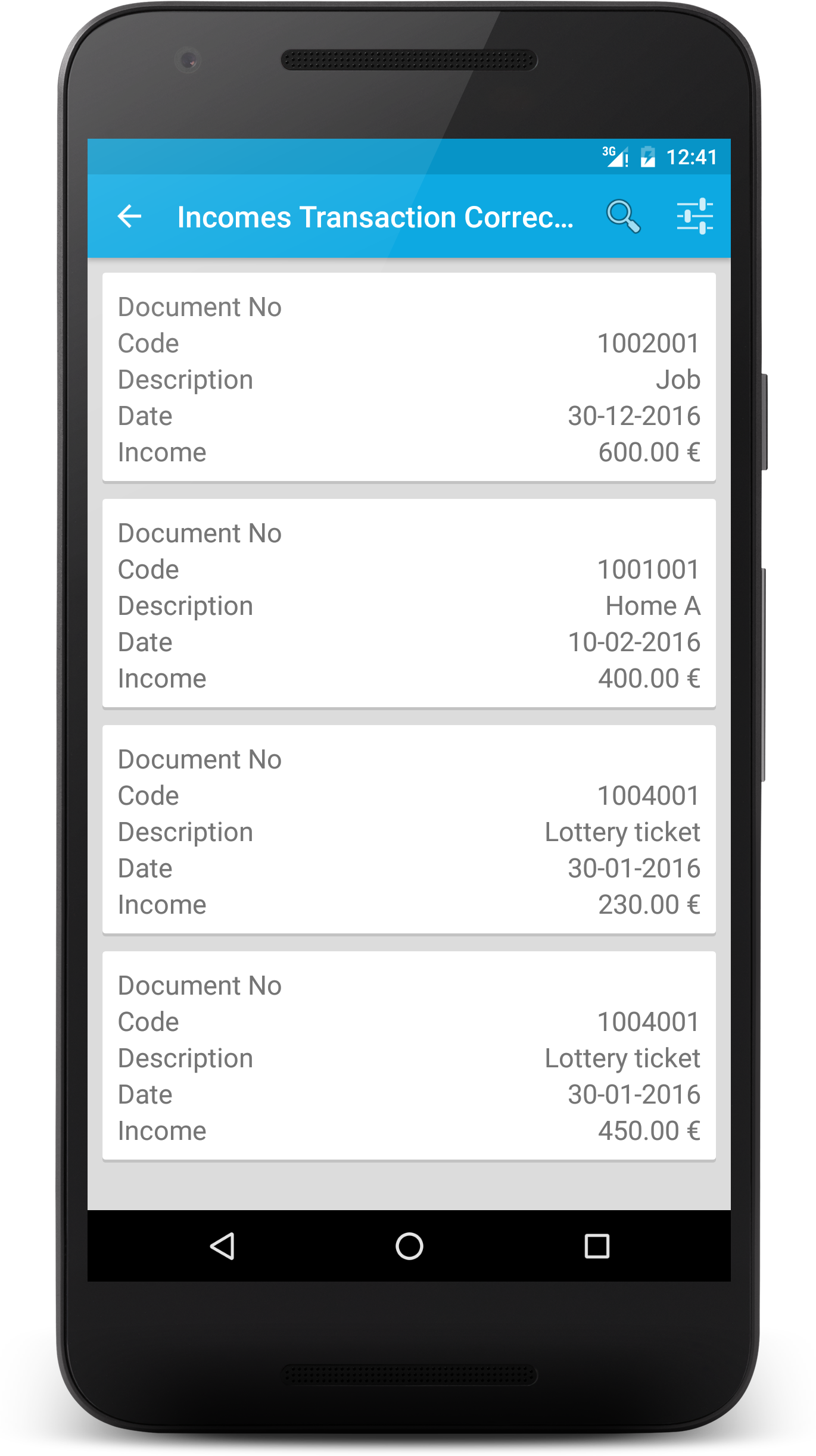This screenshot has width=816, height=1456.
Task: Go back using the app bar arrow
Action: click(129, 216)
